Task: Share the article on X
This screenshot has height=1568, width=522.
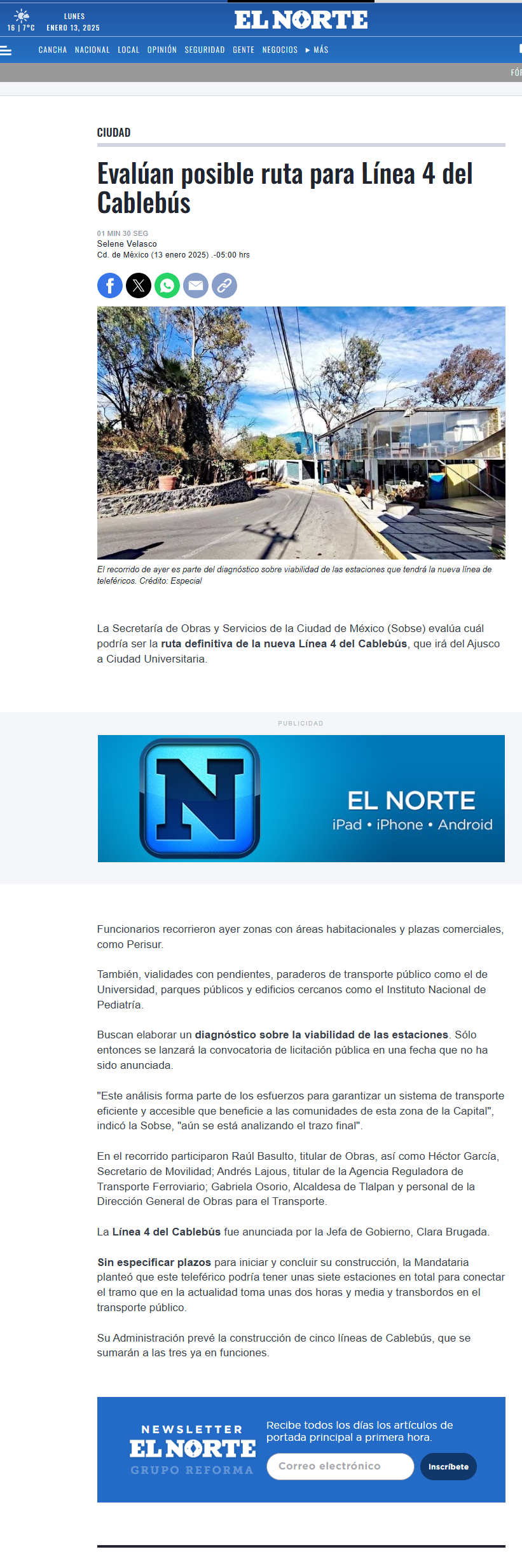Action: [139, 285]
